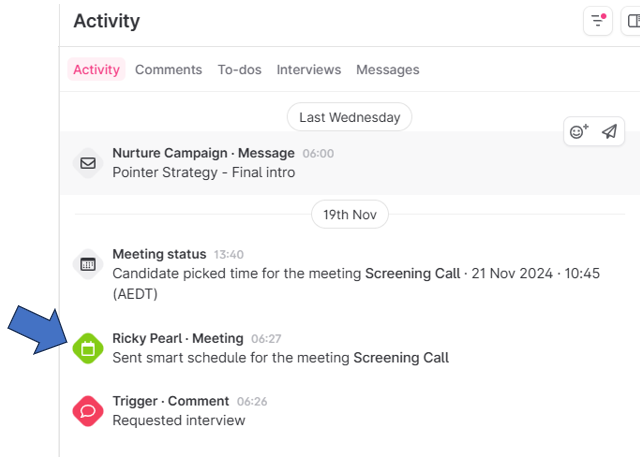Open the Ricky Pearl meeting entry
This screenshot has height=461, width=640.
tap(280, 348)
